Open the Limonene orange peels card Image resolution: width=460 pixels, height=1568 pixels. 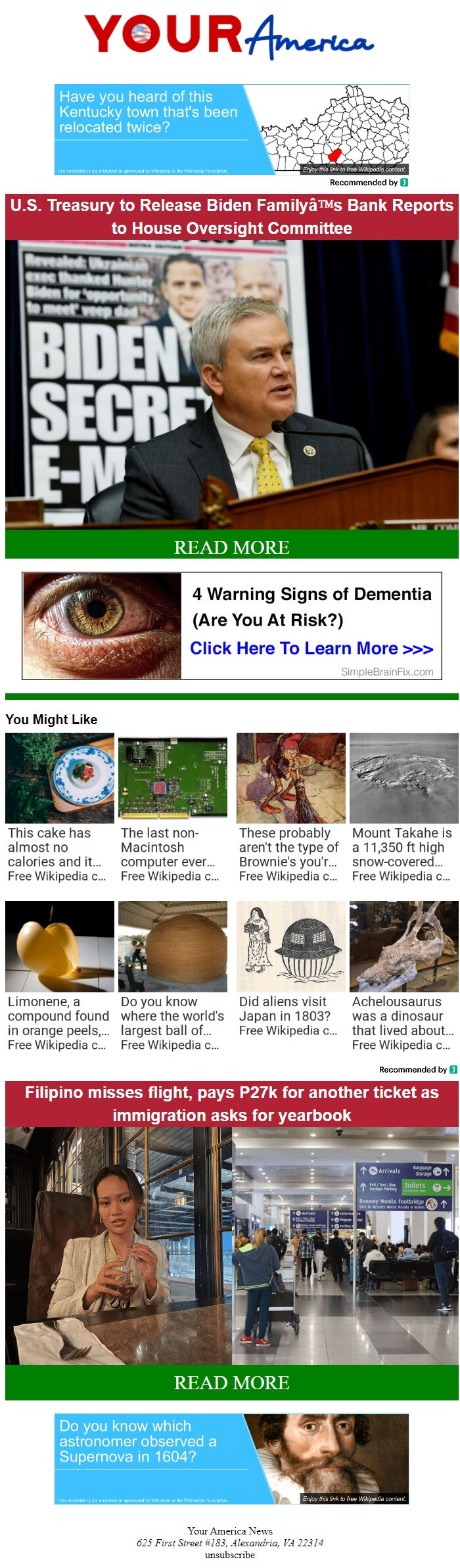click(x=59, y=976)
